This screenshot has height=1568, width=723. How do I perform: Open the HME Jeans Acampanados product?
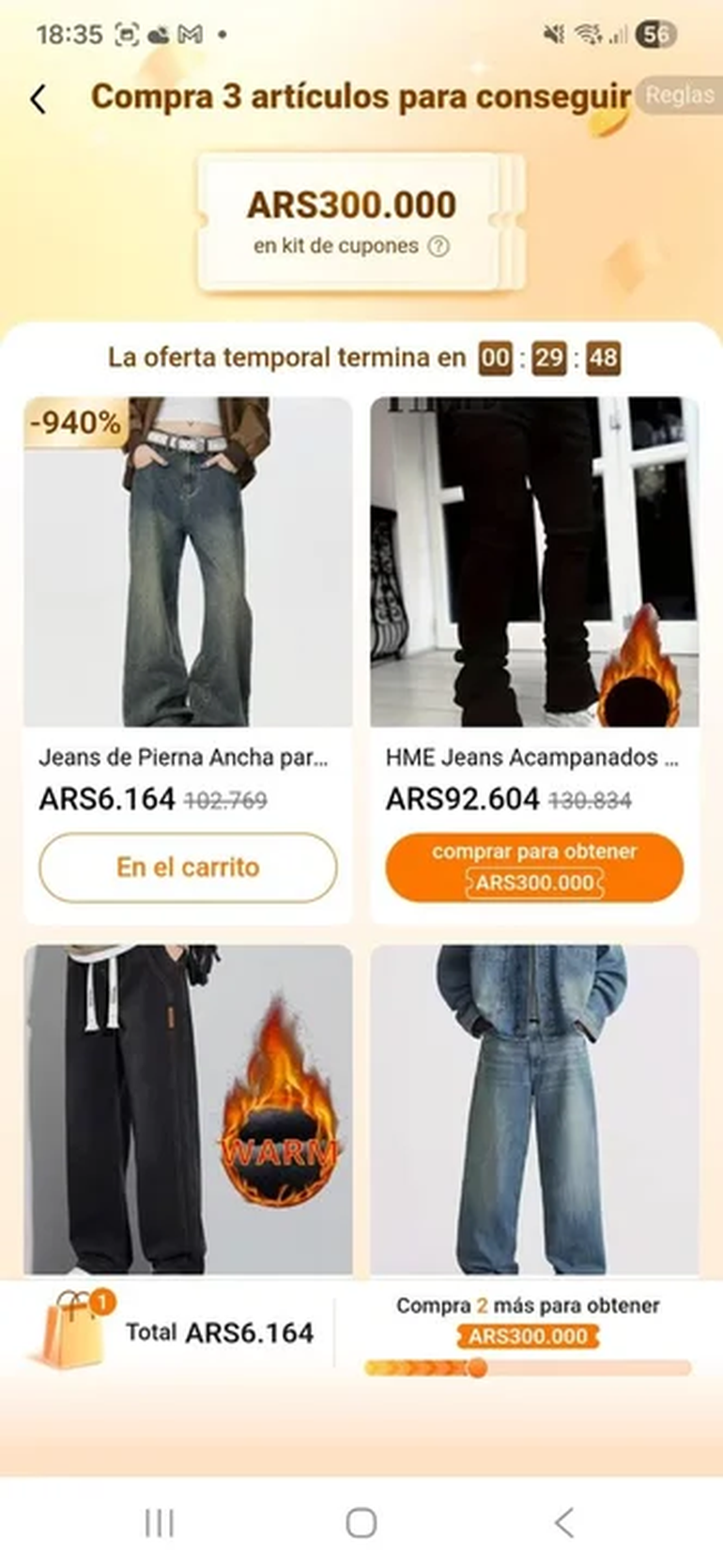pyautogui.click(x=533, y=561)
